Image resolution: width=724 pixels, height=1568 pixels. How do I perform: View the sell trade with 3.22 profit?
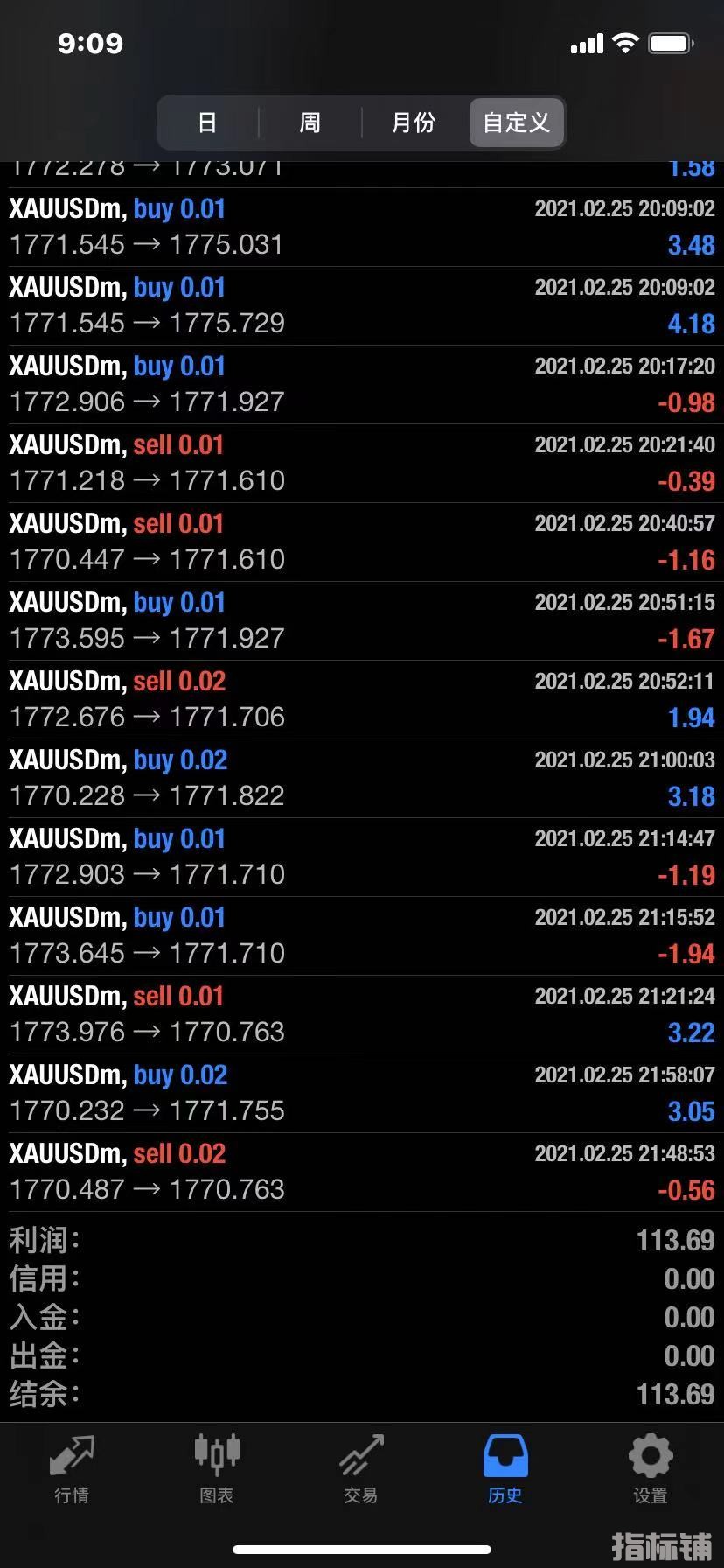tap(362, 1015)
